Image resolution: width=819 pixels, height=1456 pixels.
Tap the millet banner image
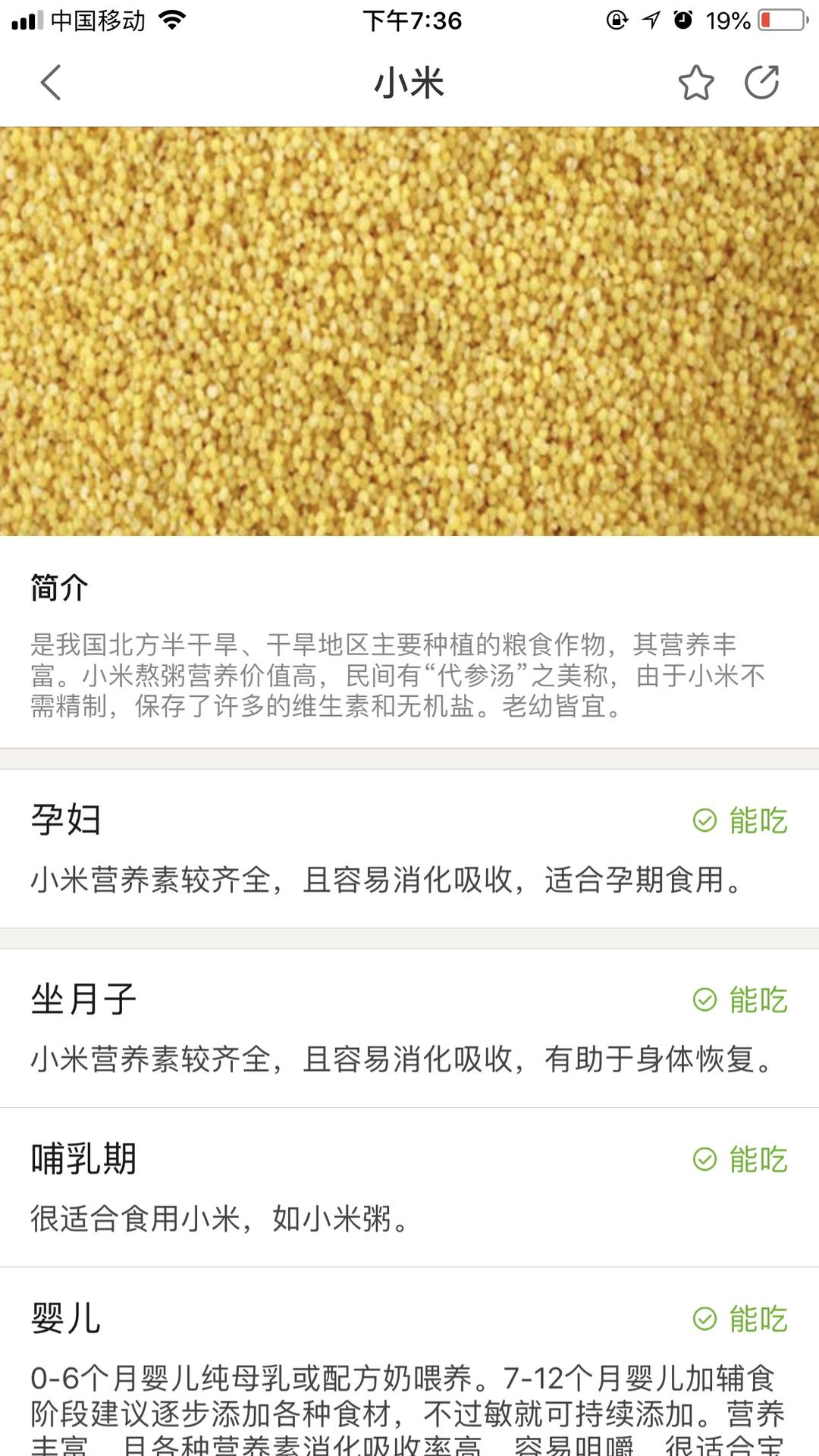click(x=409, y=330)
